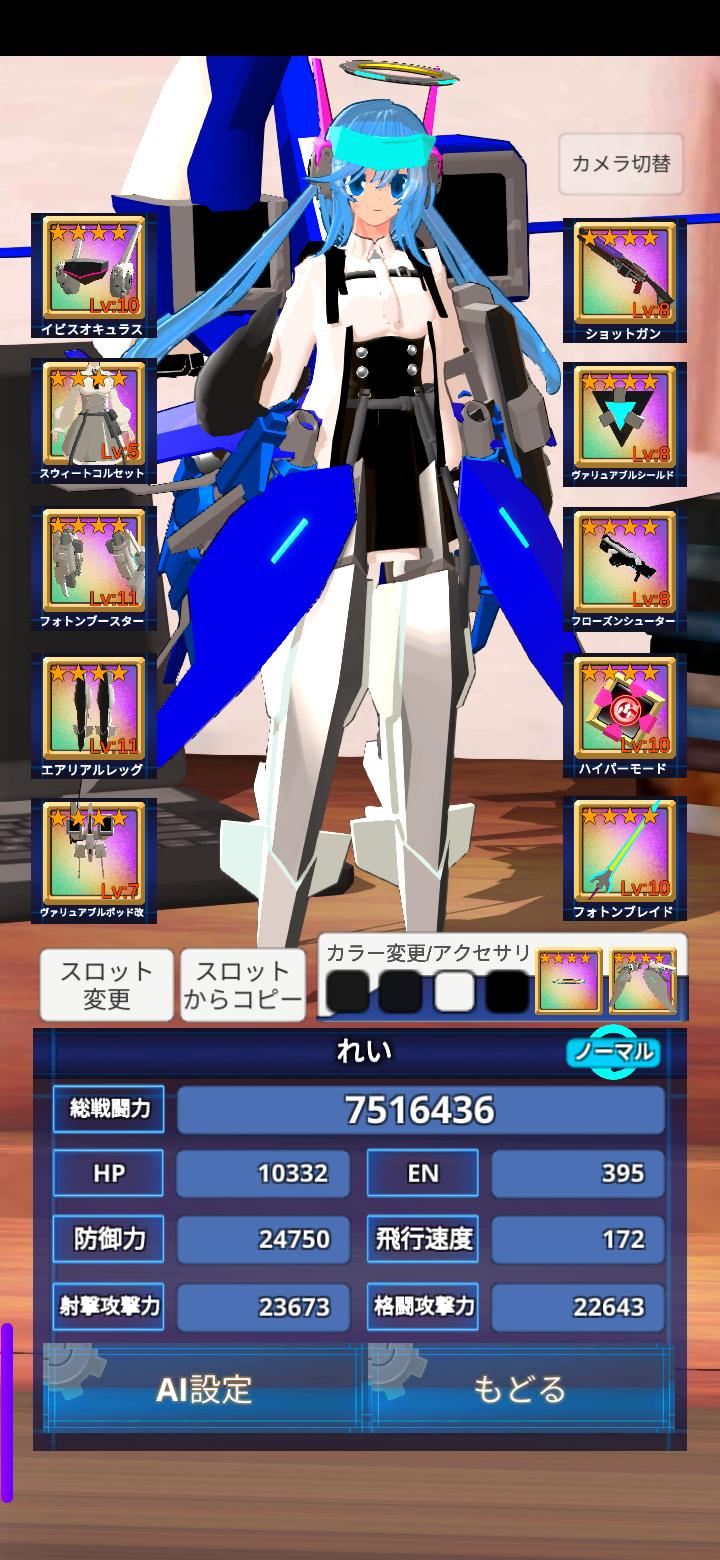The width and height of the screenshot is (720, 1560).
Task: Tap the カメラ切替 camera switch button
Action: point(621,164)
